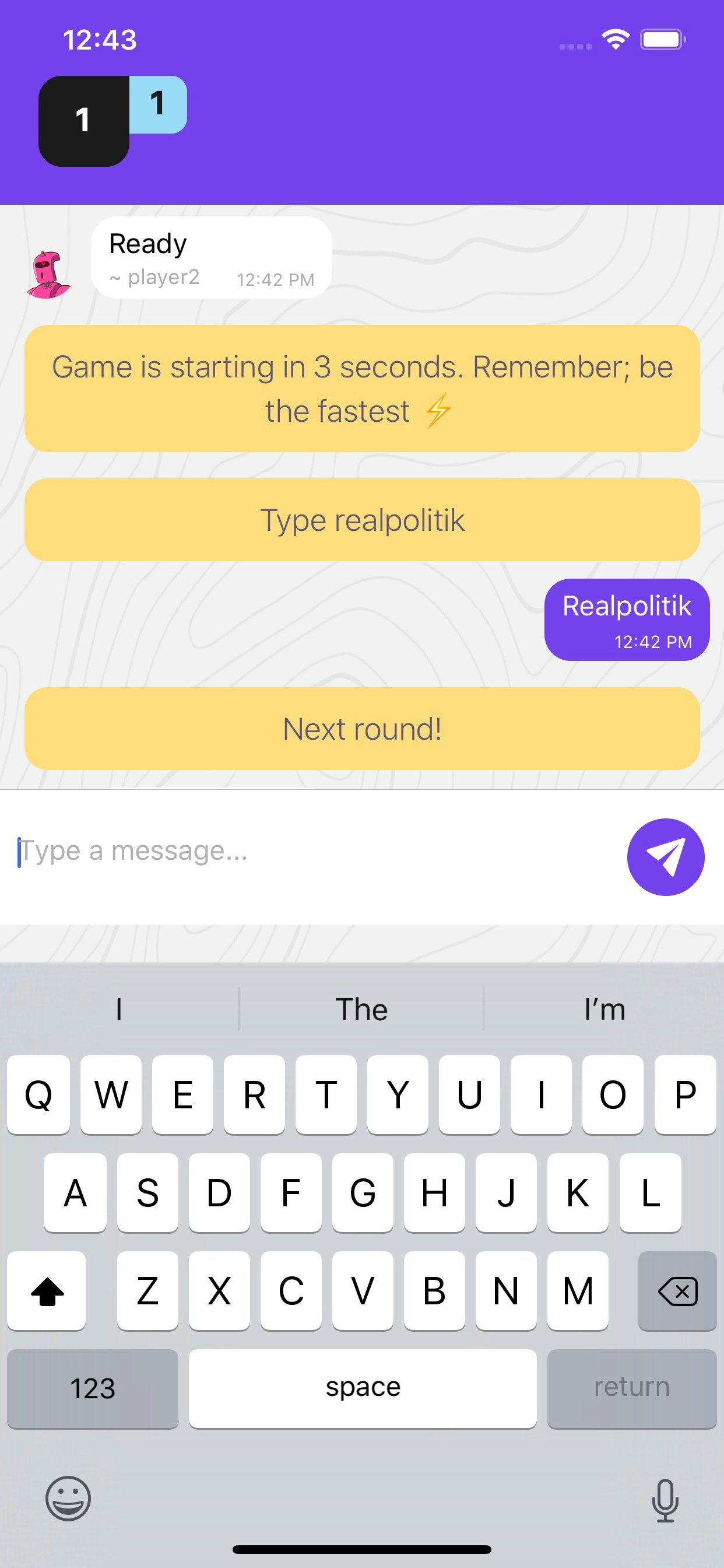The height and width of the screenshot is (1568, 724).
Task: Send the message with the paper plane button
Action: 666,856
